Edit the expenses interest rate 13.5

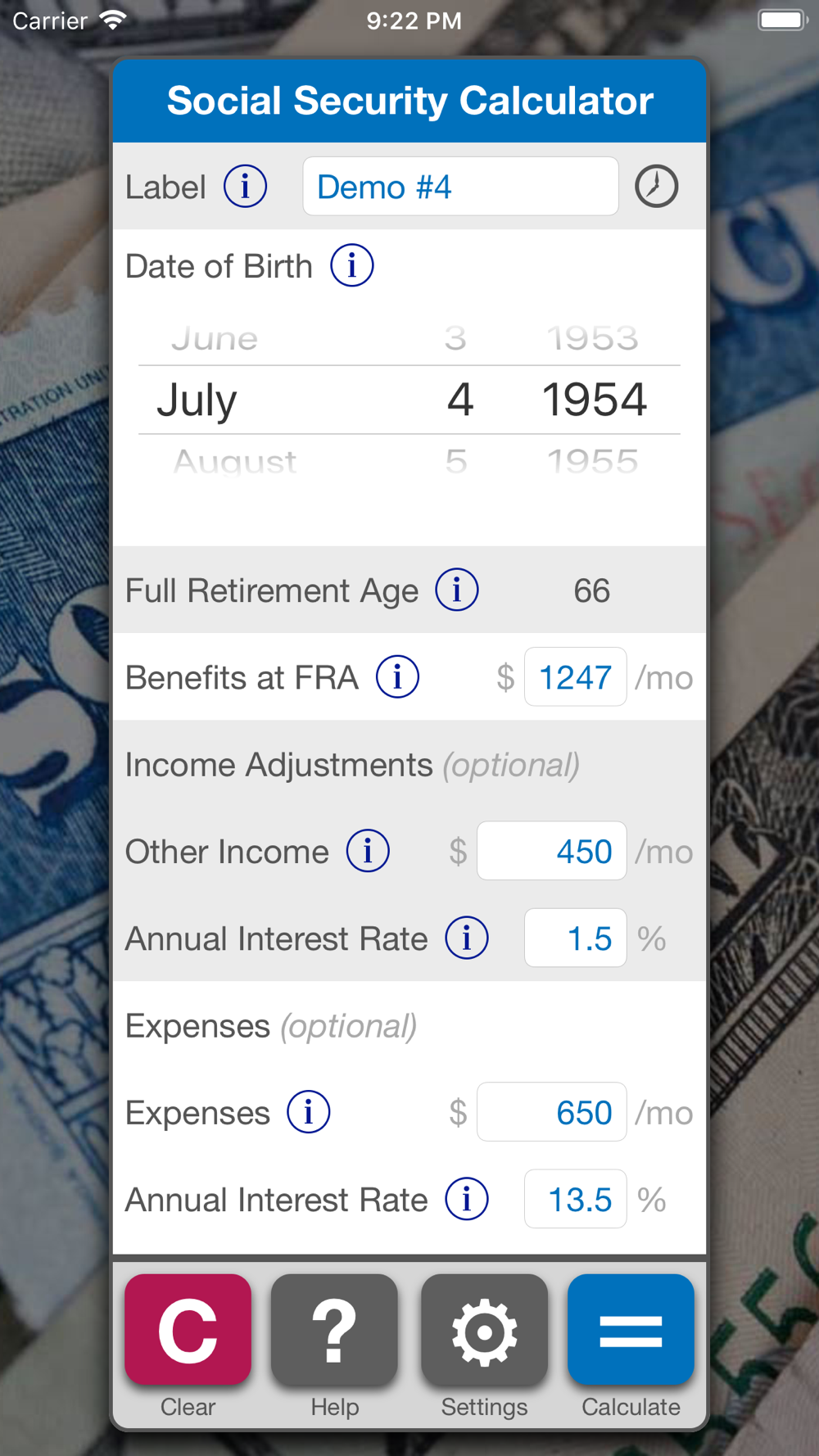pyautogui.click(x=576, y=1199)
